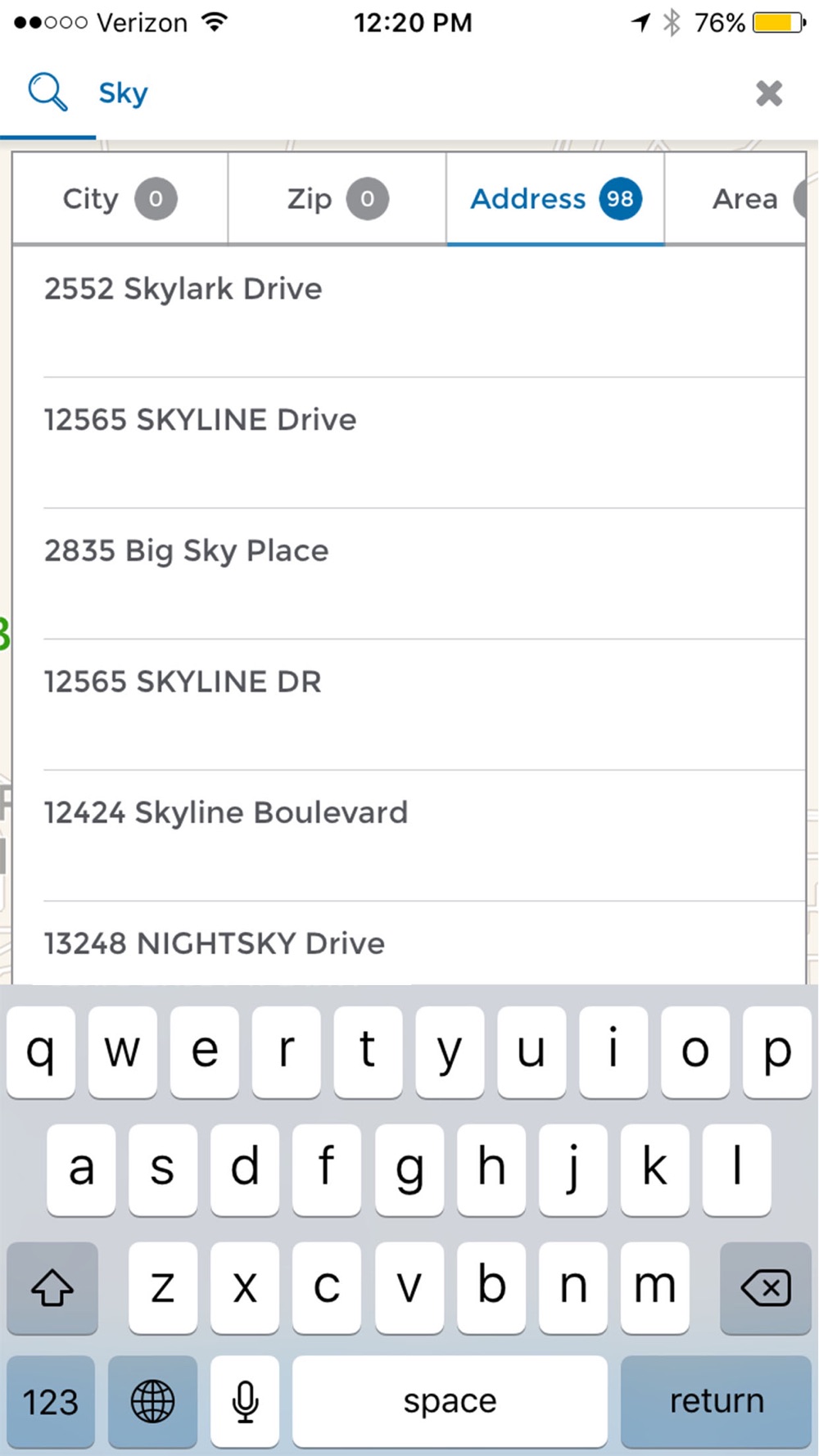This screenshot has width=819, height=1456.
Task: Tap the magnifying glass search icon
Action: tap(48, 92)
